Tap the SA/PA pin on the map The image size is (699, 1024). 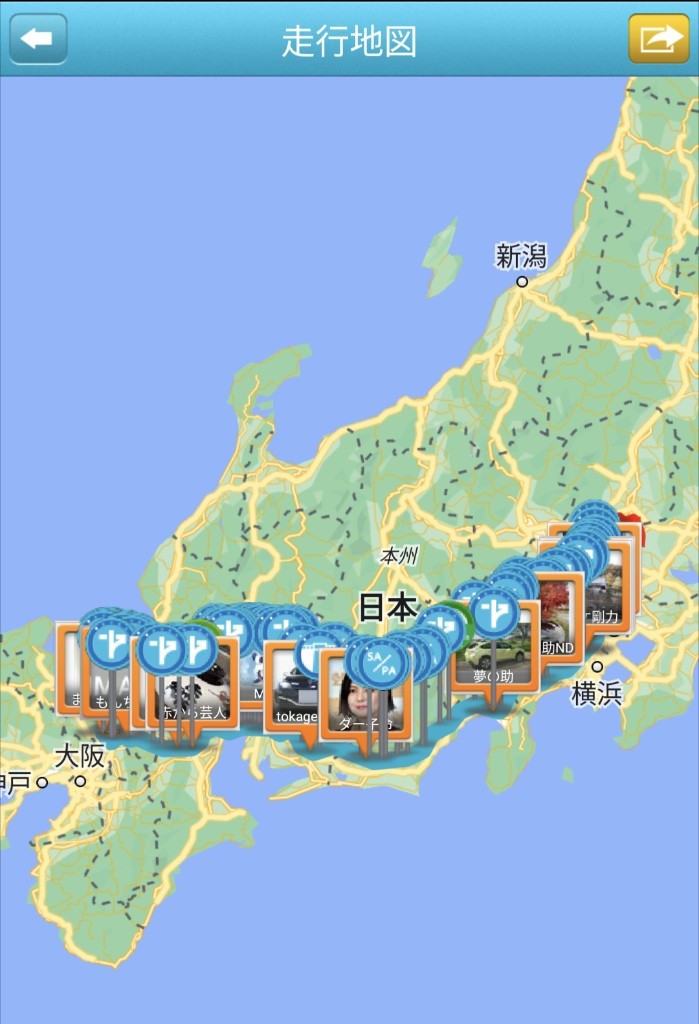(x=382, y=662)
